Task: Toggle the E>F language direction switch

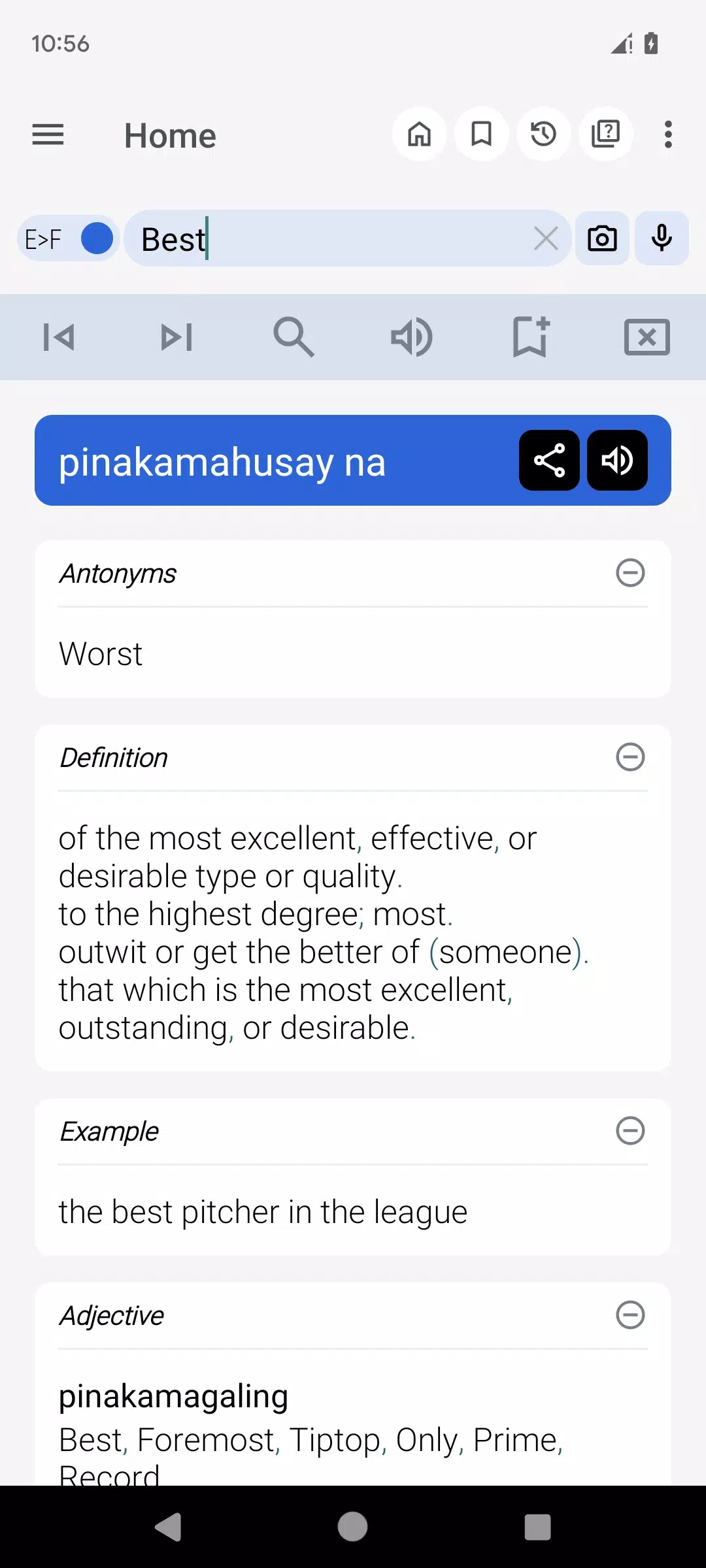Action: pos(68,238)
